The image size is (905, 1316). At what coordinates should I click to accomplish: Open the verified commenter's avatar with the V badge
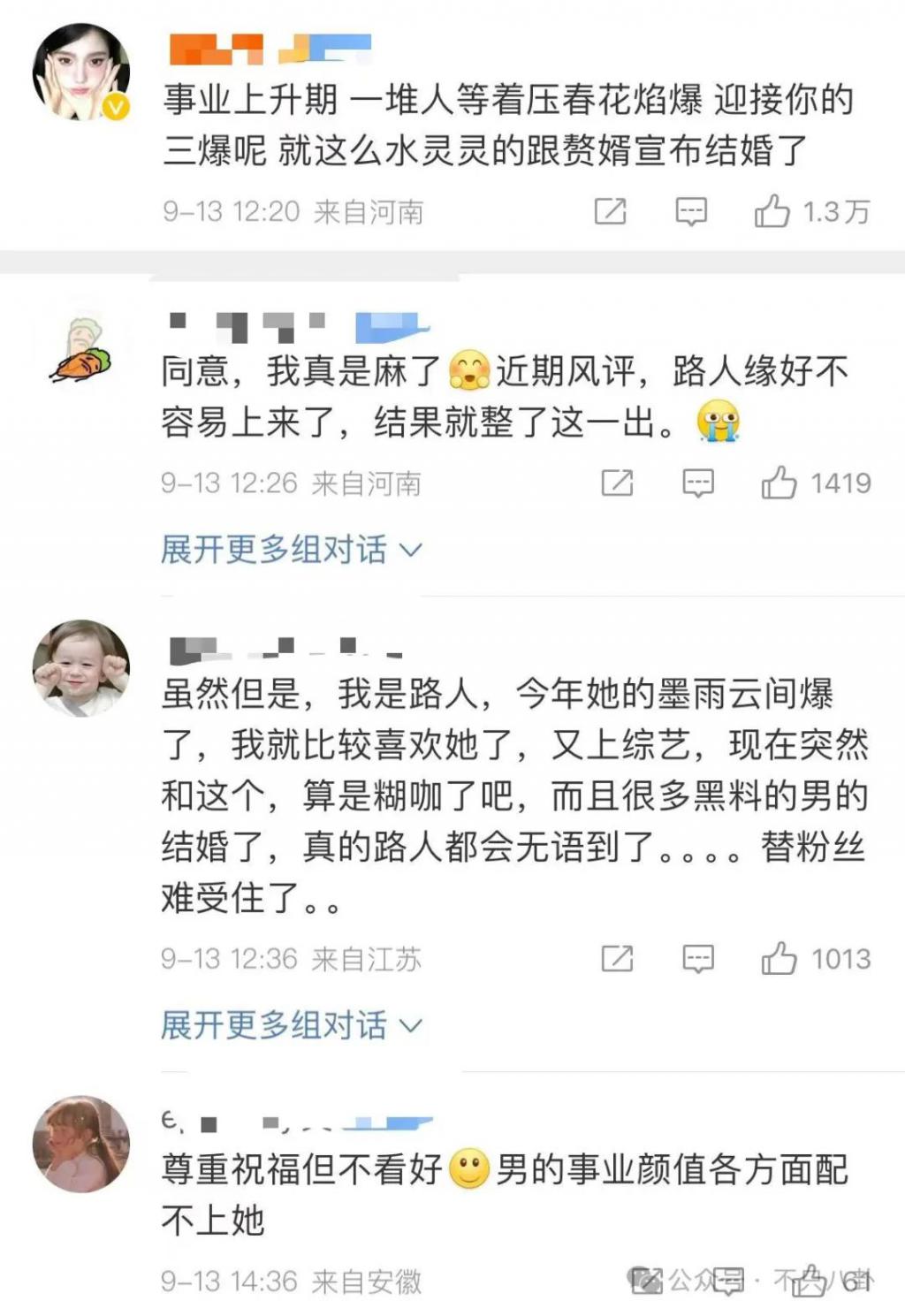[80, 72]
